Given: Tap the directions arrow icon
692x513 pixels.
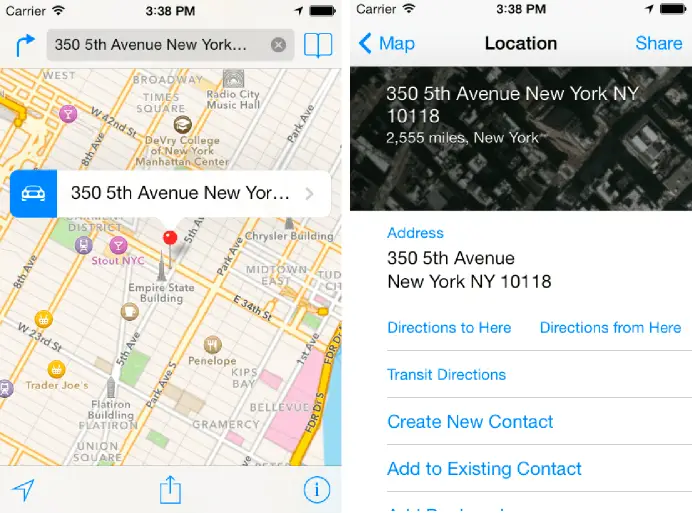Looking at the screenshot, I should point(25,44).
